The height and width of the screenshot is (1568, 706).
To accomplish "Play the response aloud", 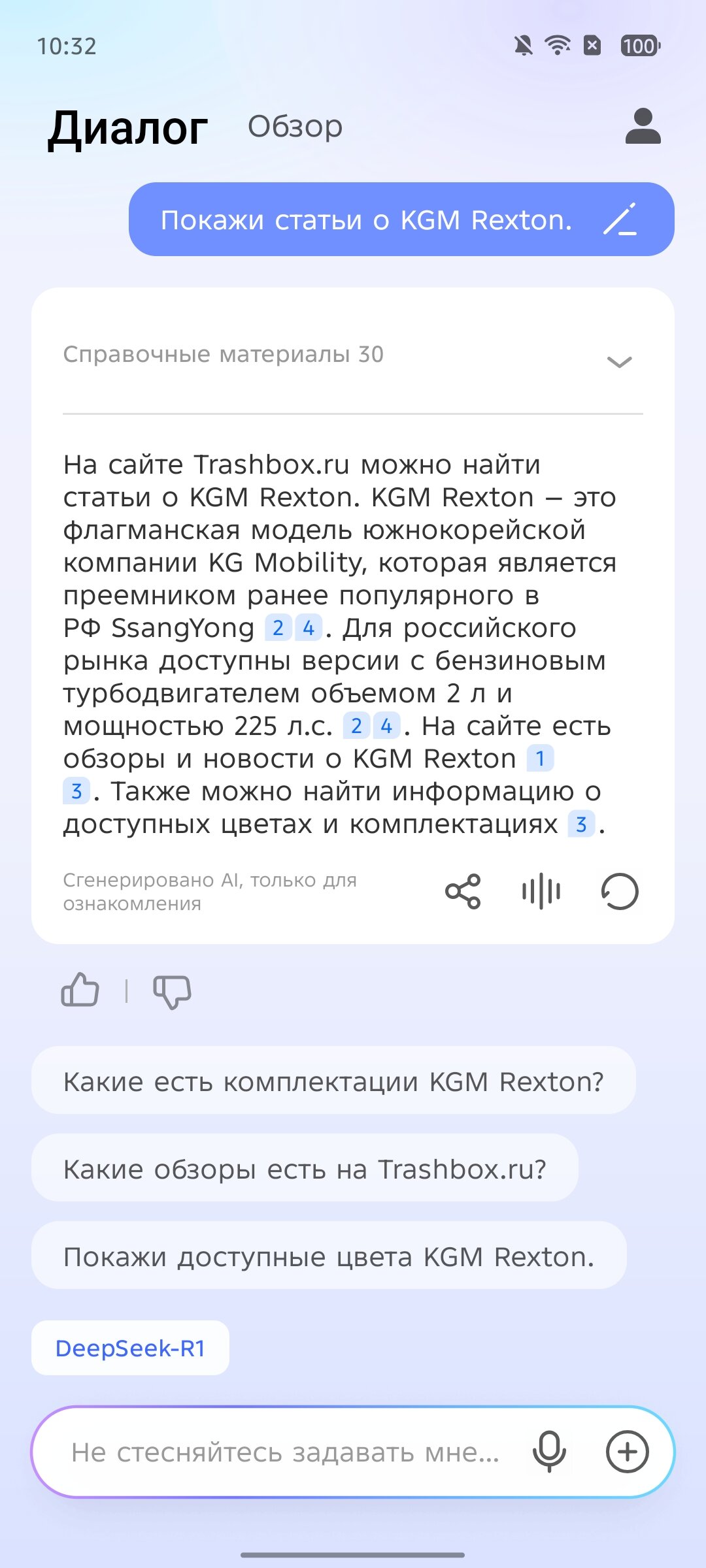I will (x=541, y=891).
